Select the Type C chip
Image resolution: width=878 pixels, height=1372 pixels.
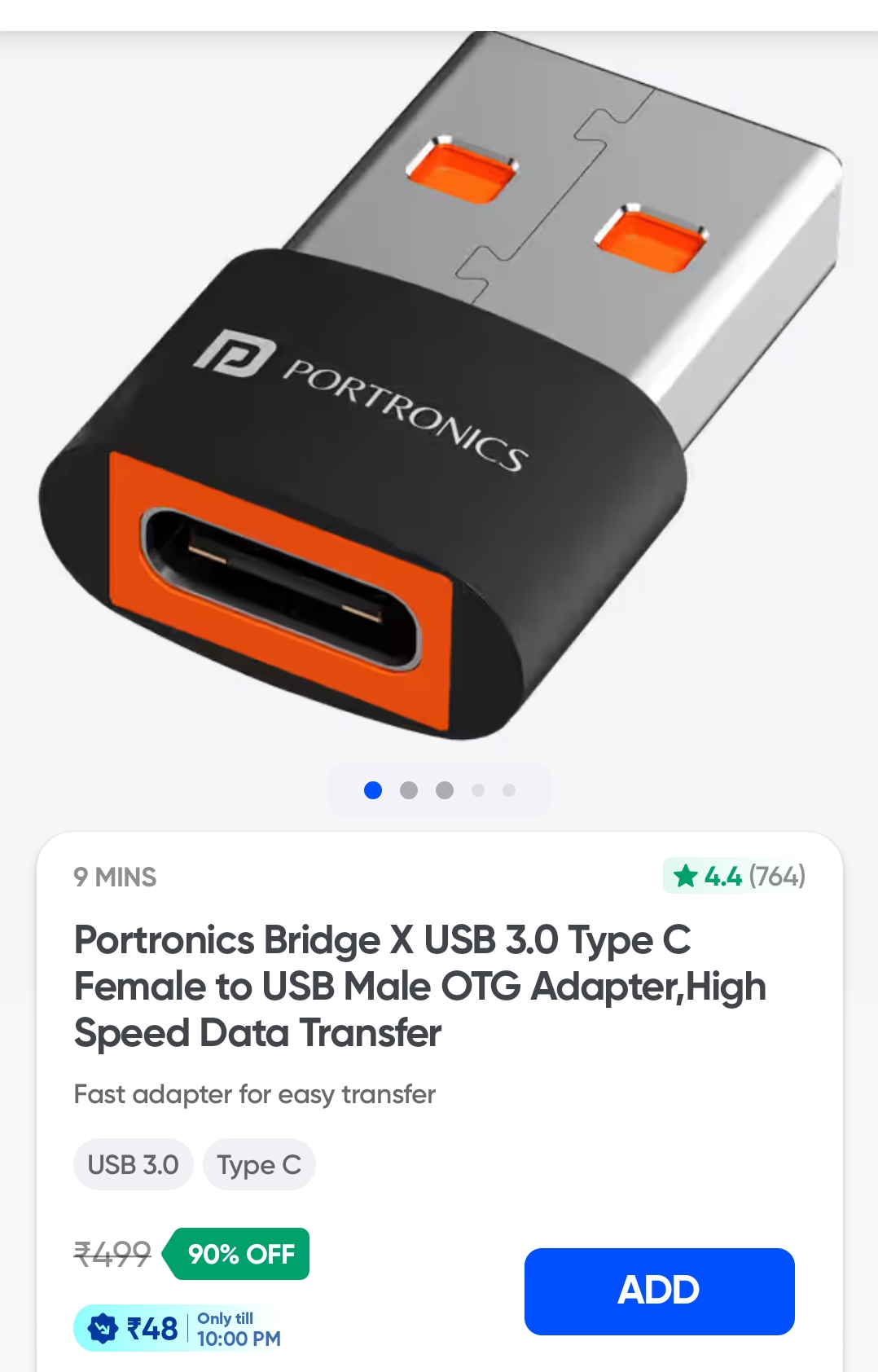[259, 1164]
